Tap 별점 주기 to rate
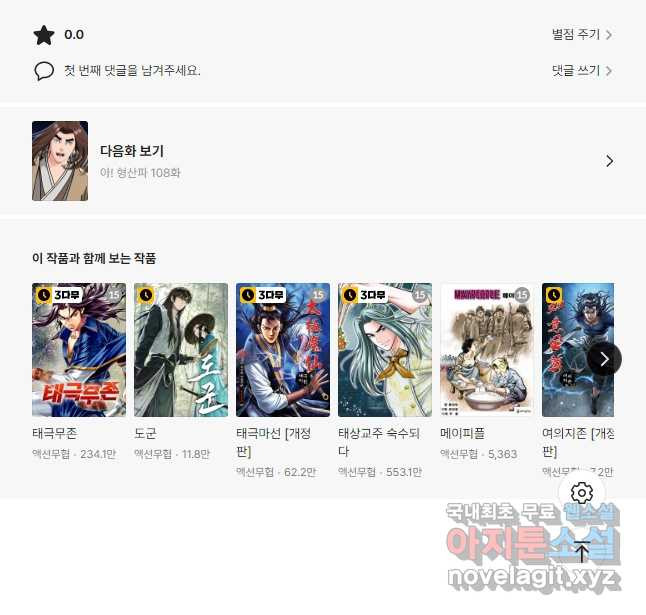Screen dimensions: 646x615 581,35
